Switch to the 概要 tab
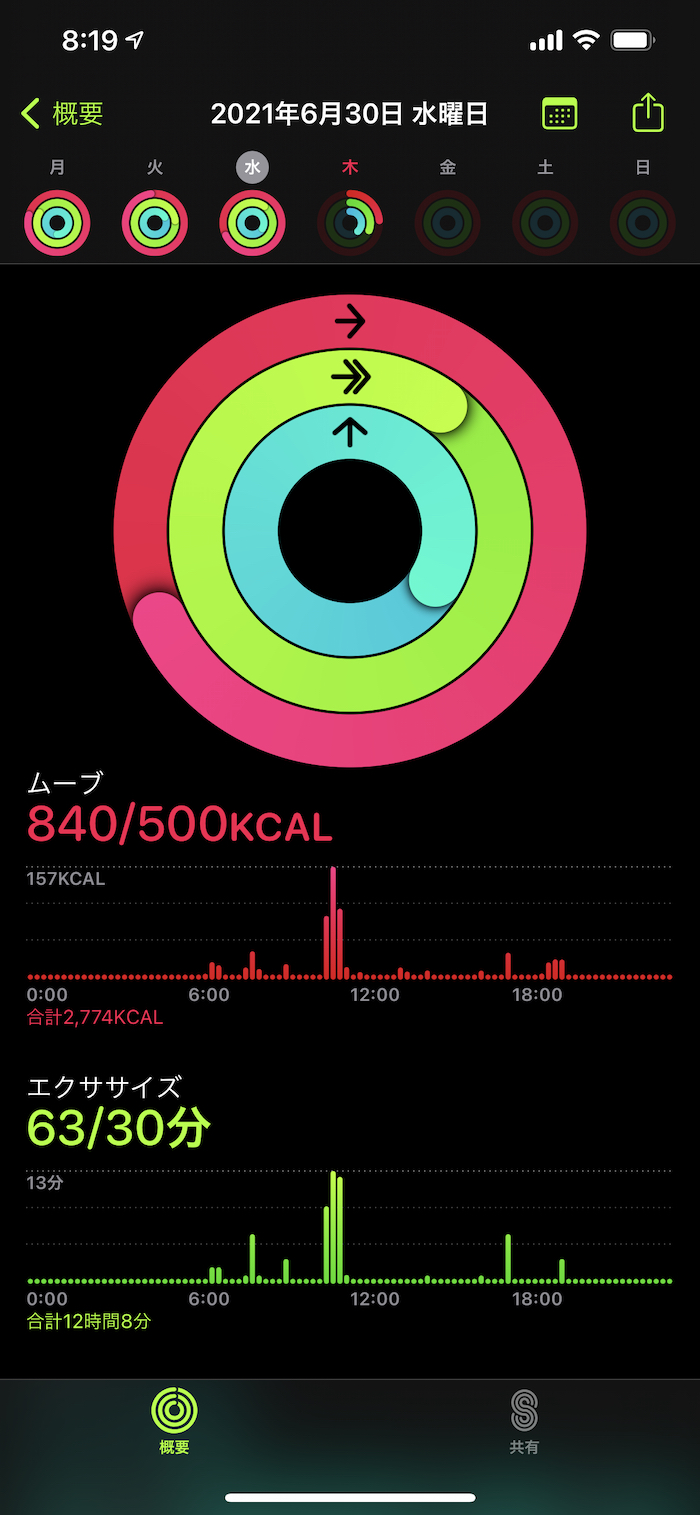The width and height of the screenshot is (700, 1515). coord(174,1420)
